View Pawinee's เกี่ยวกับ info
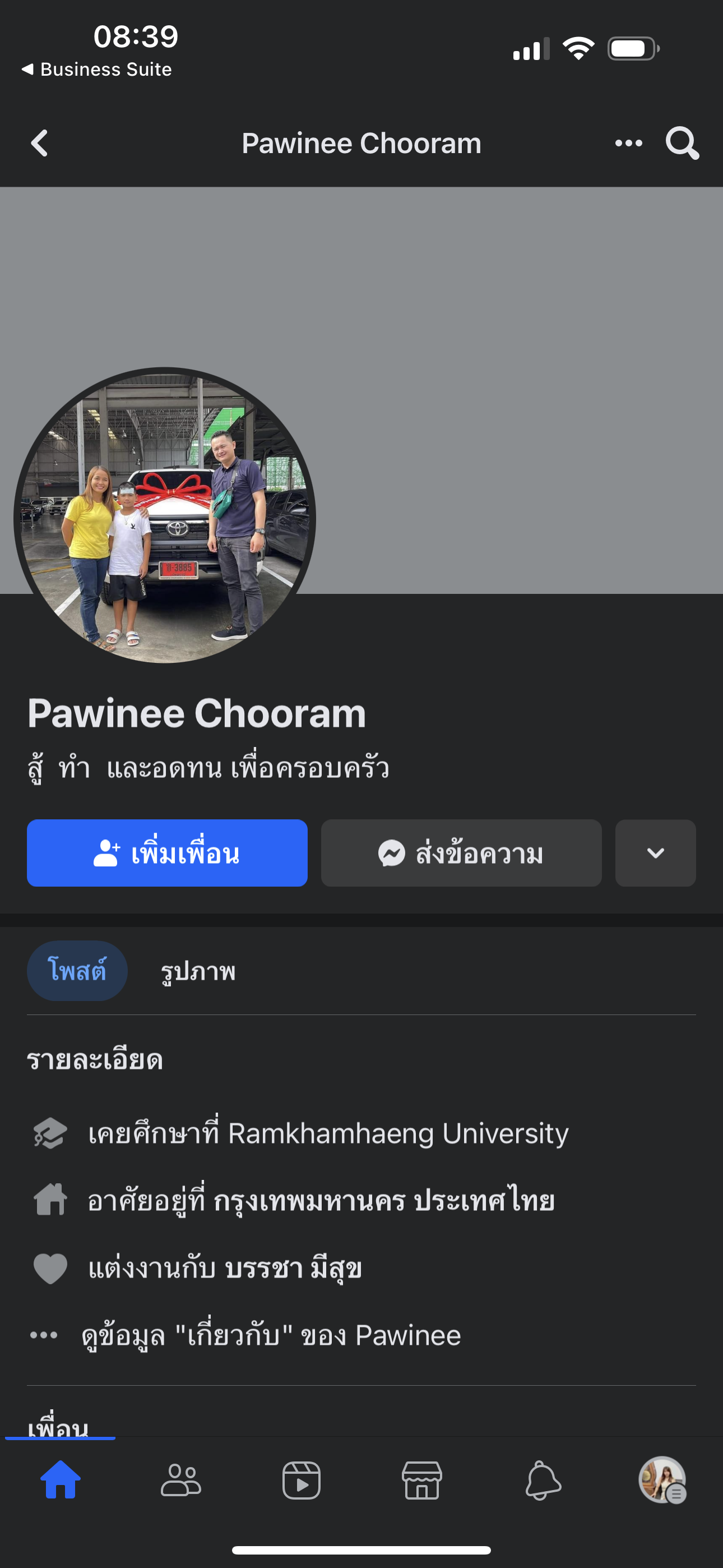Viewport: 723px width, 1568px height. [x=271, y=1335]
